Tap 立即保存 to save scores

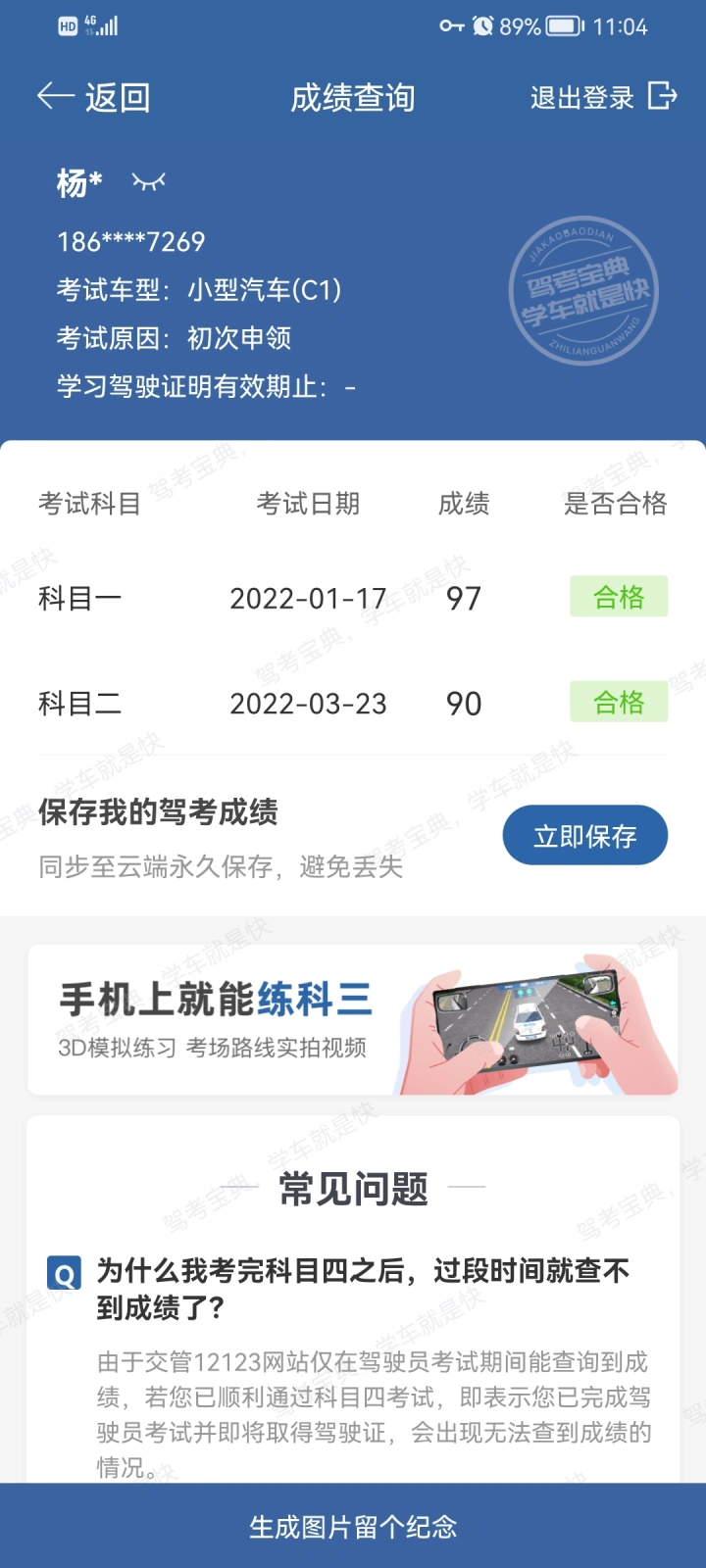click(585, 836)
